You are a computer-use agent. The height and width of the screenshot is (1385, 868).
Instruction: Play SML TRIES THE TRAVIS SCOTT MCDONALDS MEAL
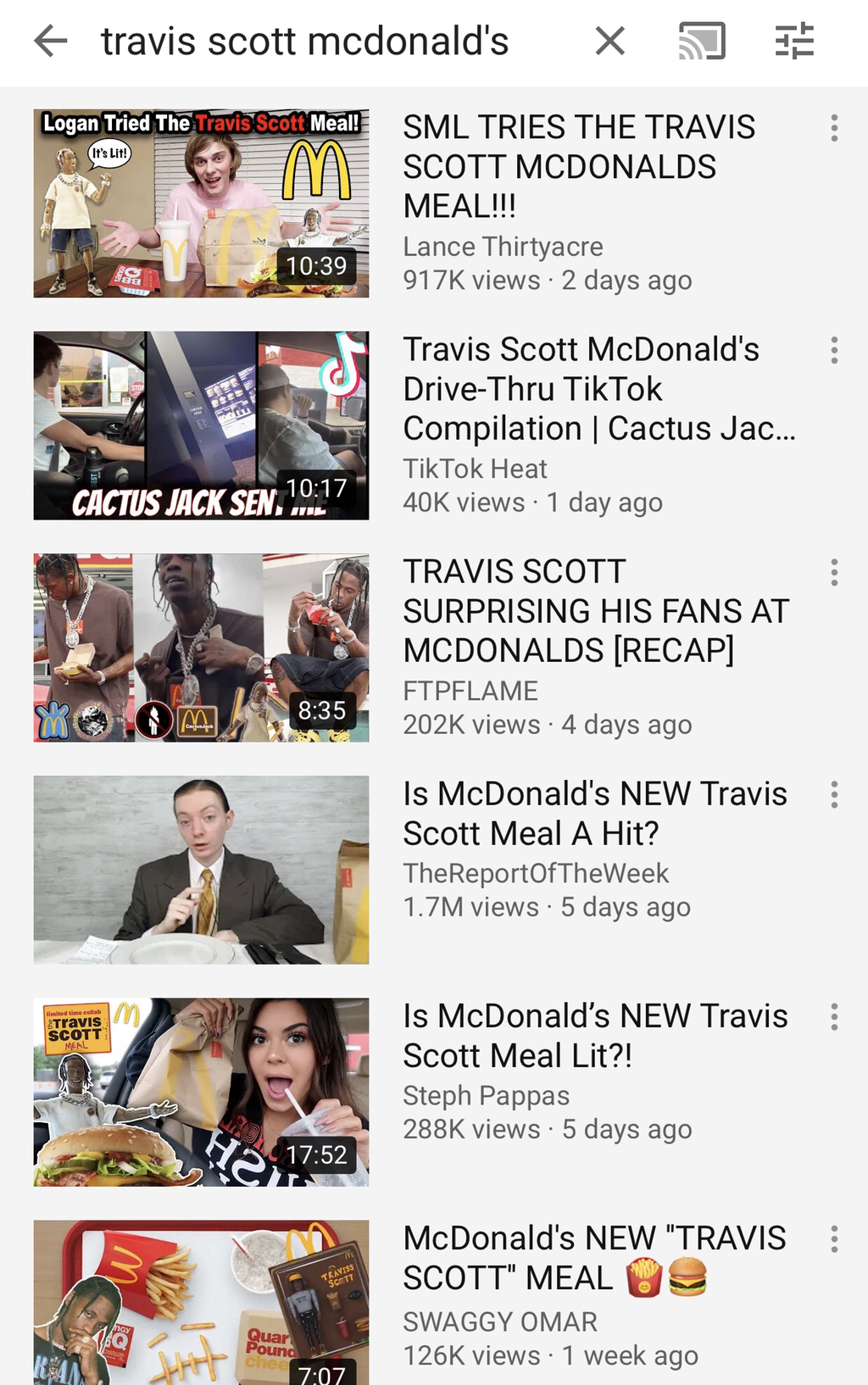pyautogui.click(x=201, y=203)
